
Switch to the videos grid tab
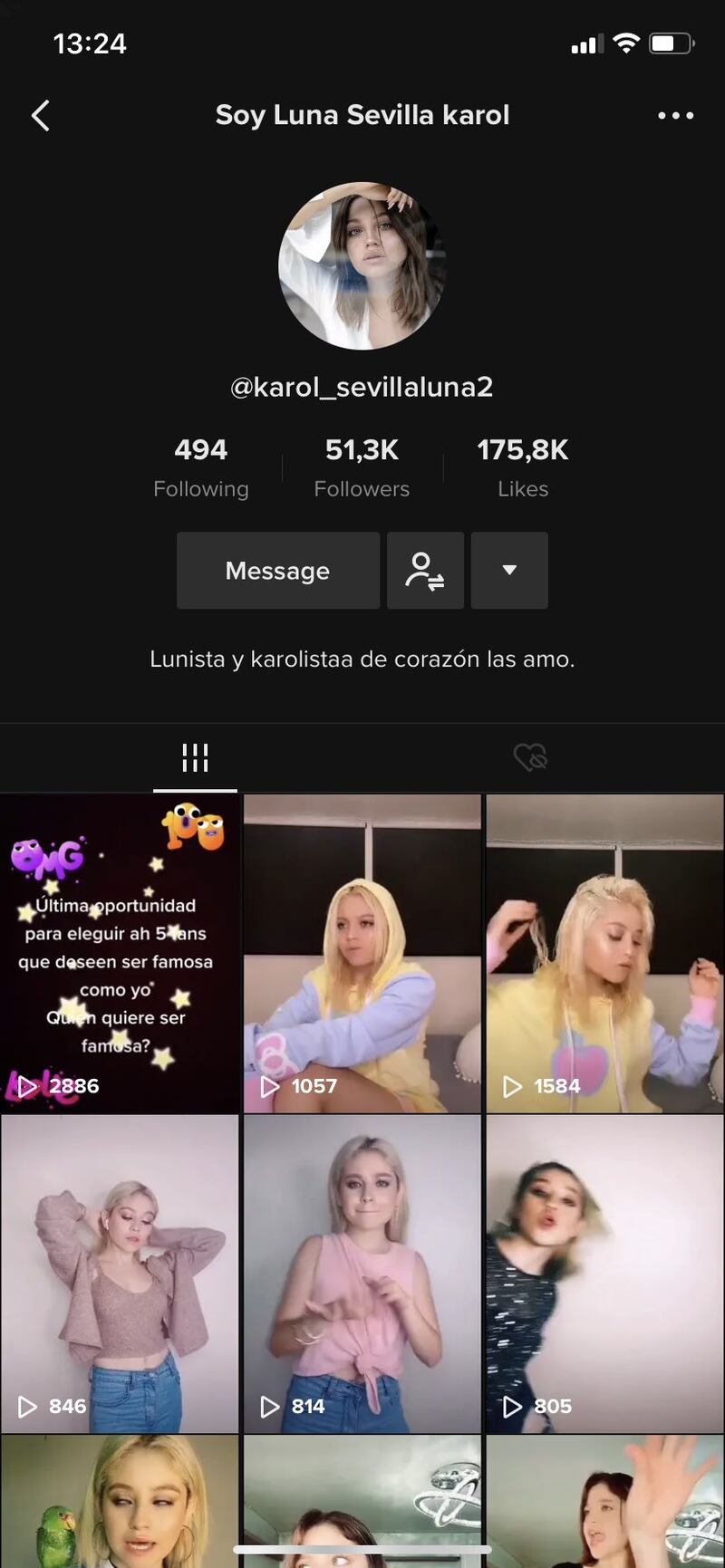pyautogui.click(x=195, y=757)
